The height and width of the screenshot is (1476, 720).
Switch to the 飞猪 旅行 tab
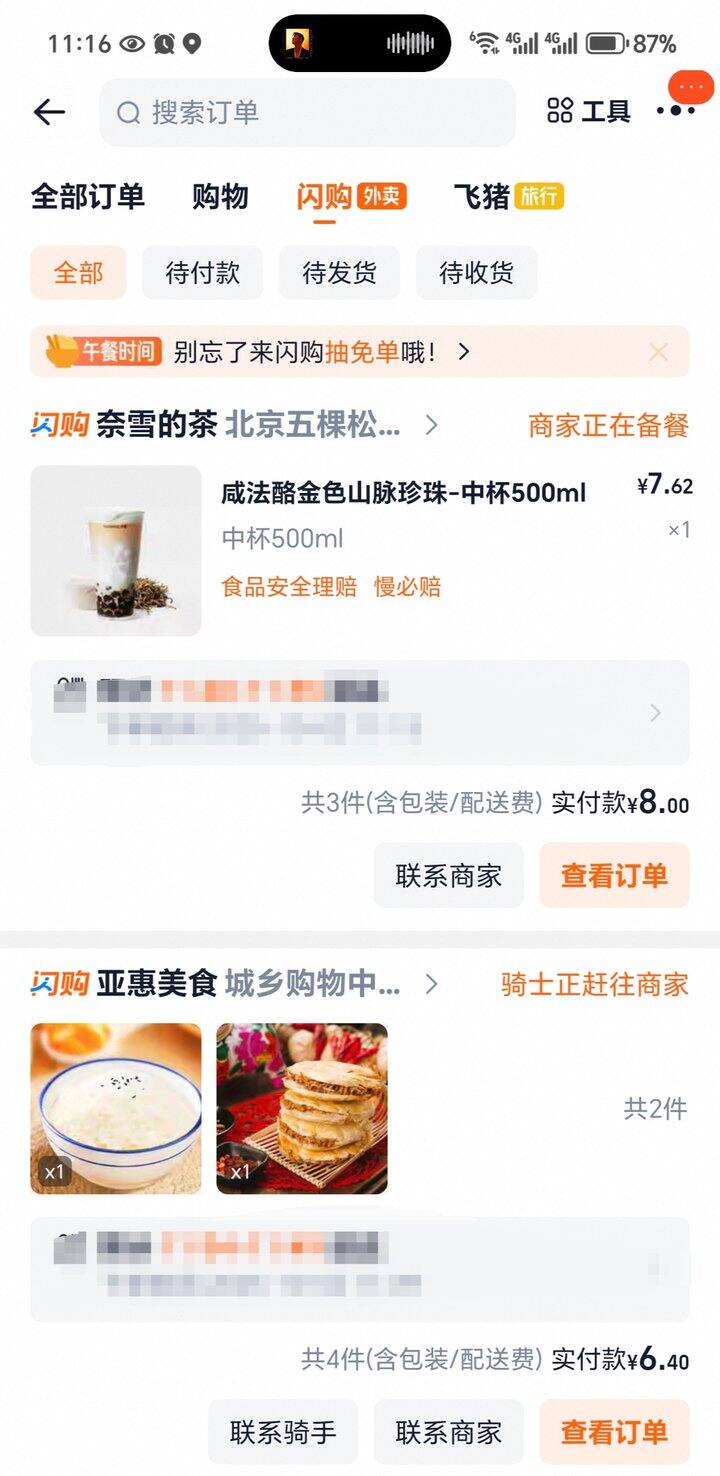[x=508, y=196]
